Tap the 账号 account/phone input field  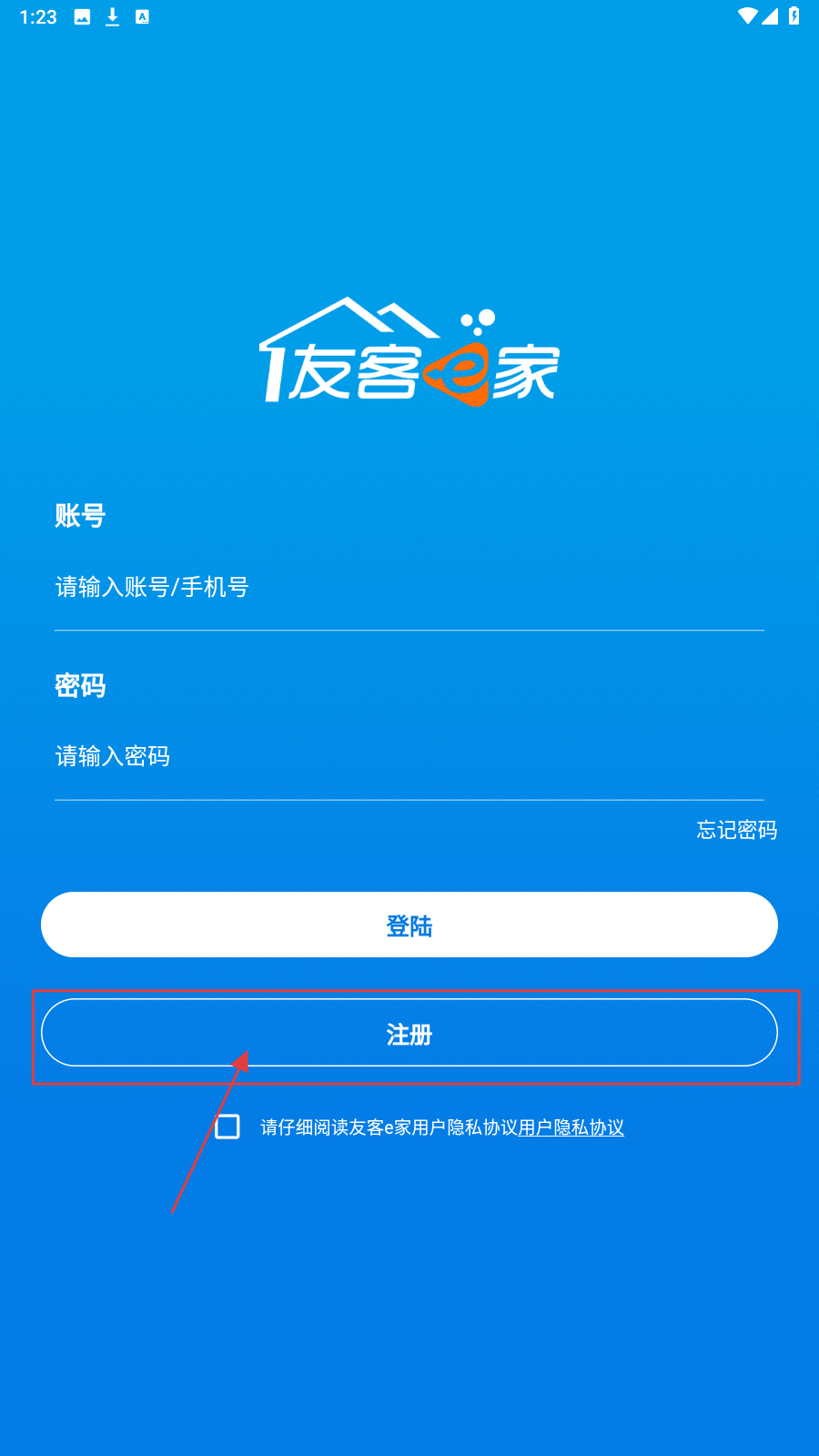(409, 587)
